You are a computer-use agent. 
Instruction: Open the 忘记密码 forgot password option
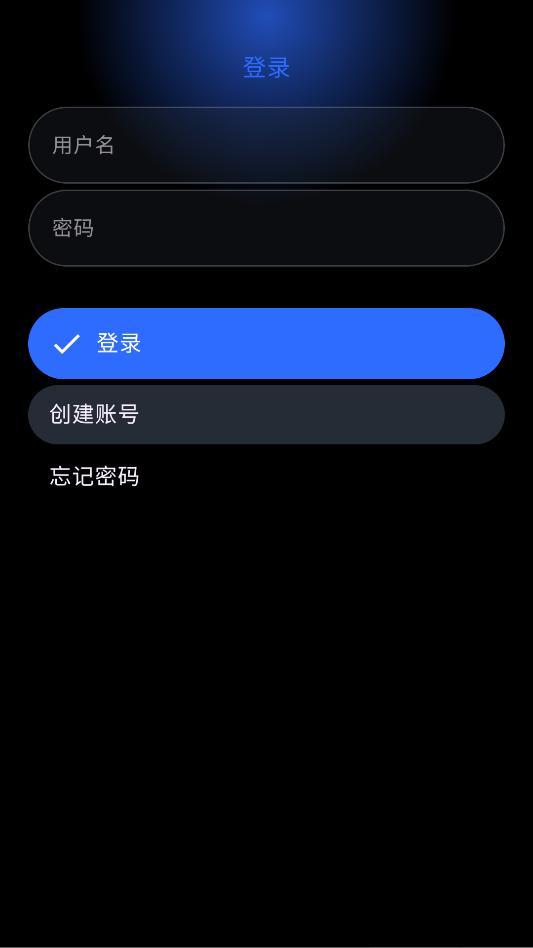click(x=94, y=476)
